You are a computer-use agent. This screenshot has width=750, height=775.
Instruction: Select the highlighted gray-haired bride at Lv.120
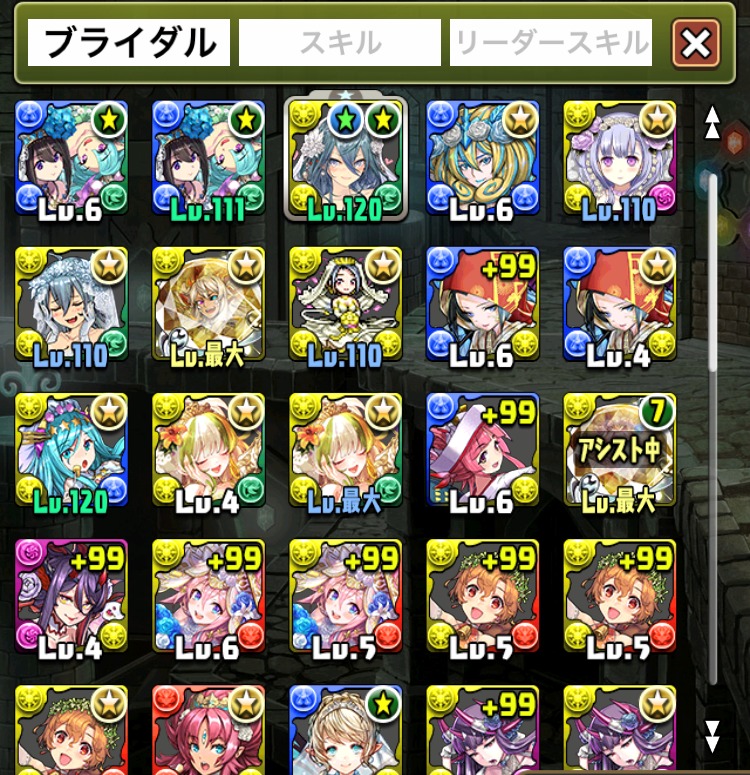click(345, 158)
